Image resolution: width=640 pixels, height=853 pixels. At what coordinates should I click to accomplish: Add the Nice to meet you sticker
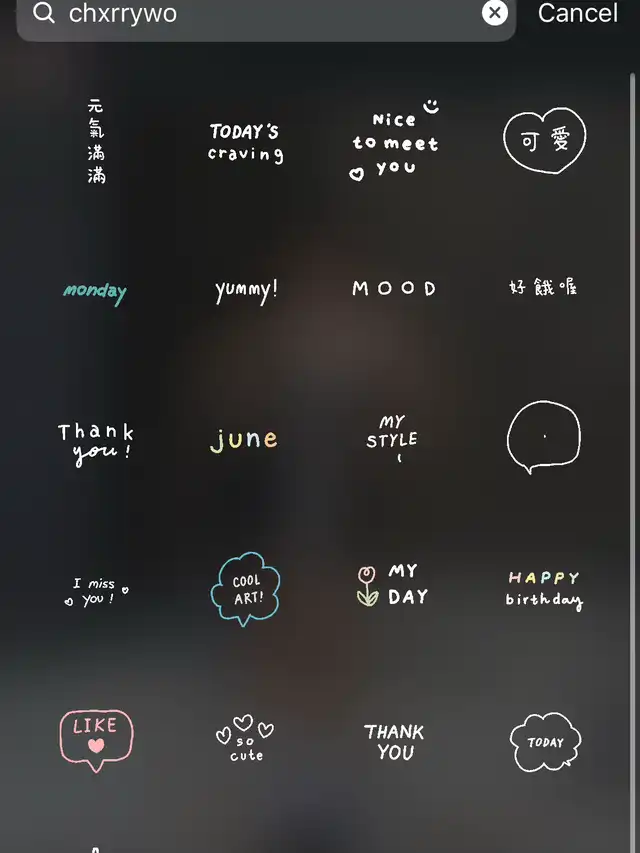396,140
